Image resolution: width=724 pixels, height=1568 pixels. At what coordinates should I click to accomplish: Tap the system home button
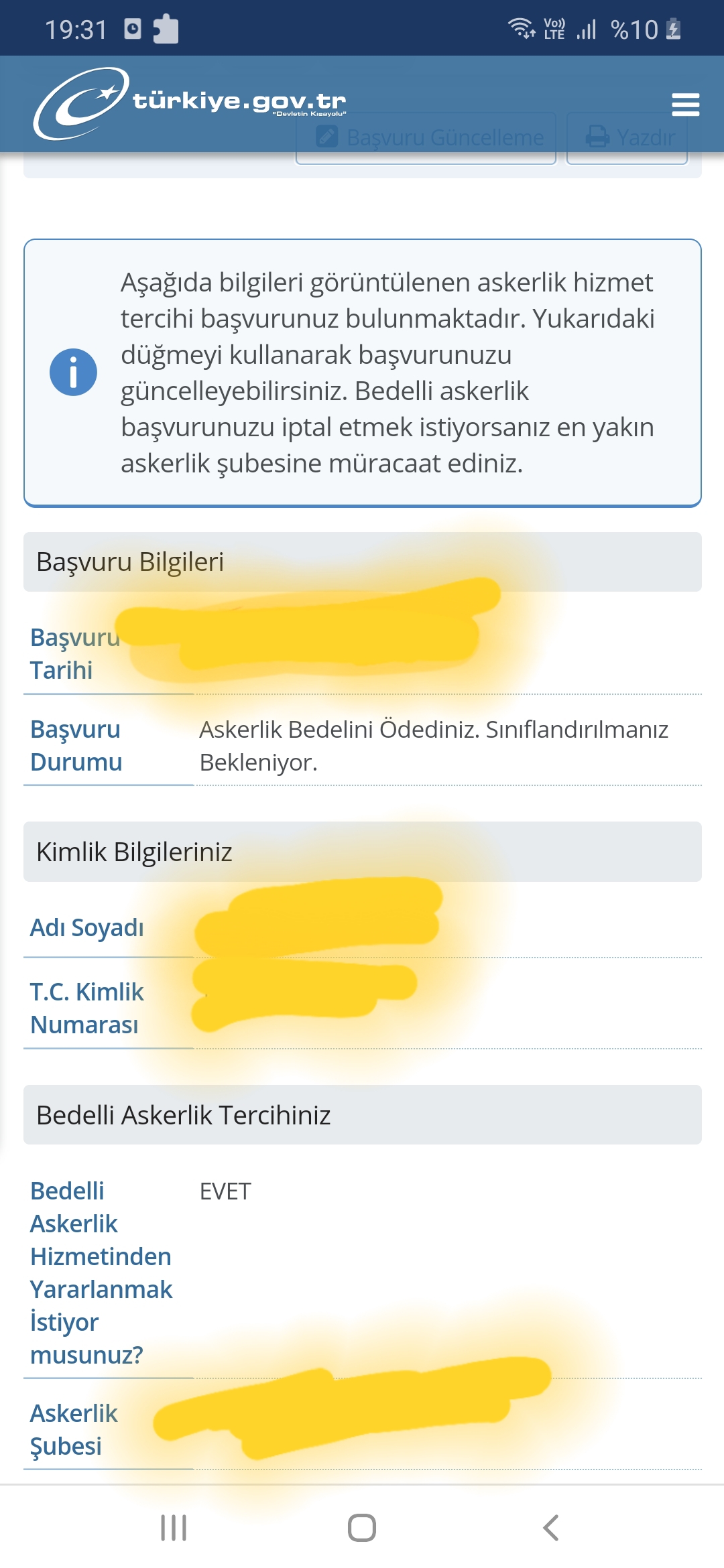pos(362,1528)
